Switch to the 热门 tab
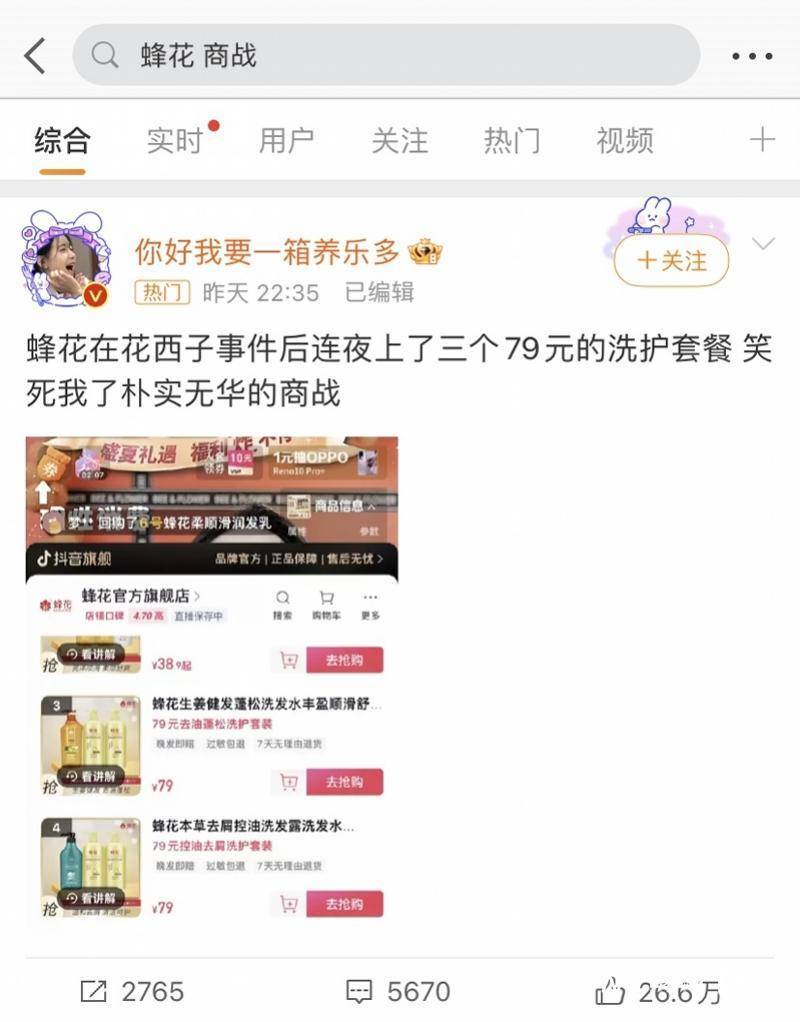This screenshot has height=1022, width=800. click(512, 141)
